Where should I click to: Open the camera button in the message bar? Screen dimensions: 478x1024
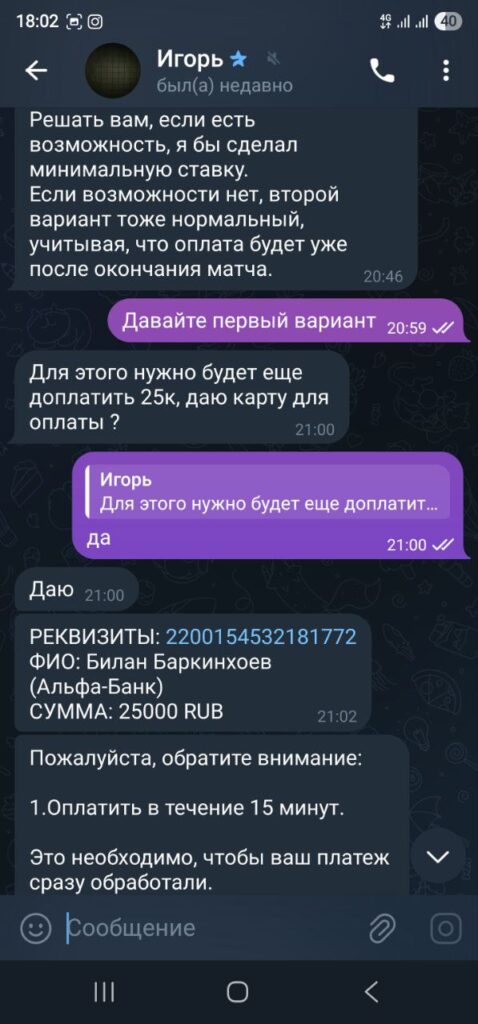click(446, 928)
